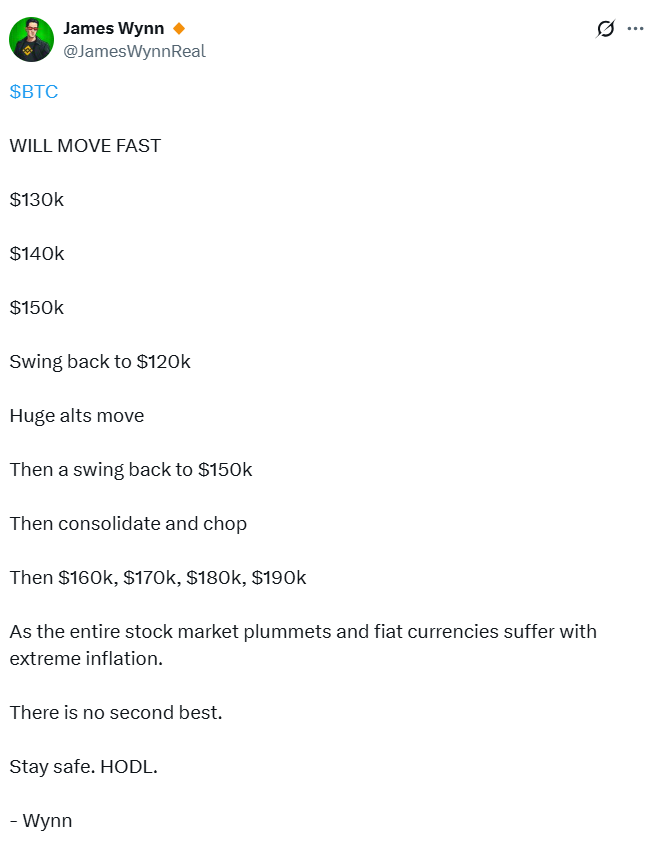View the @JamesWynnReal handle profile
Image resolution: width=662 pixels, height=846 pixels.
tap(134, 51)
